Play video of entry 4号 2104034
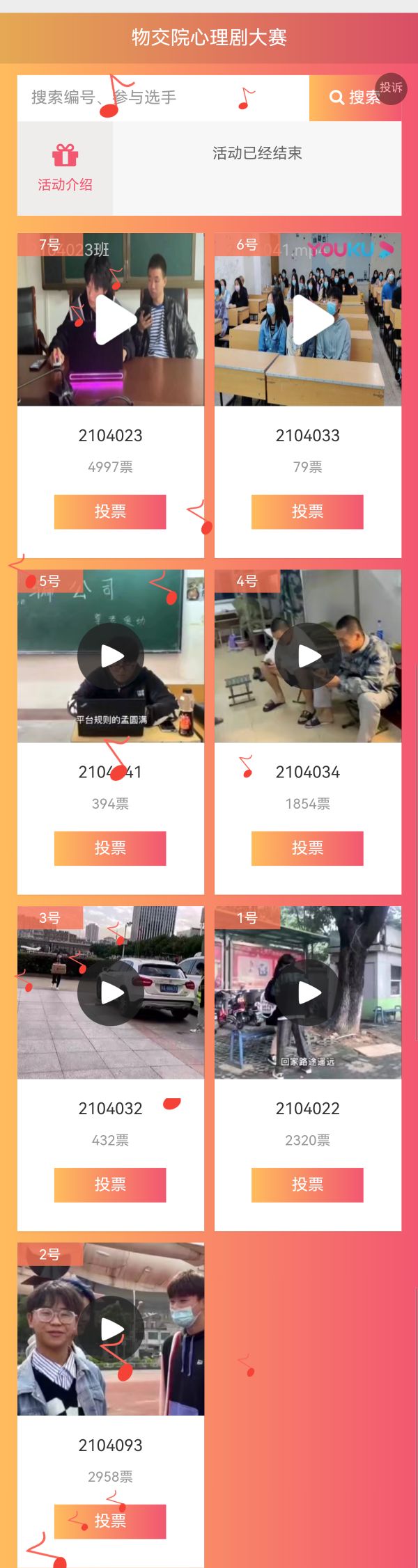Viewport: 418px width, 1568px height. click(308, 656)
